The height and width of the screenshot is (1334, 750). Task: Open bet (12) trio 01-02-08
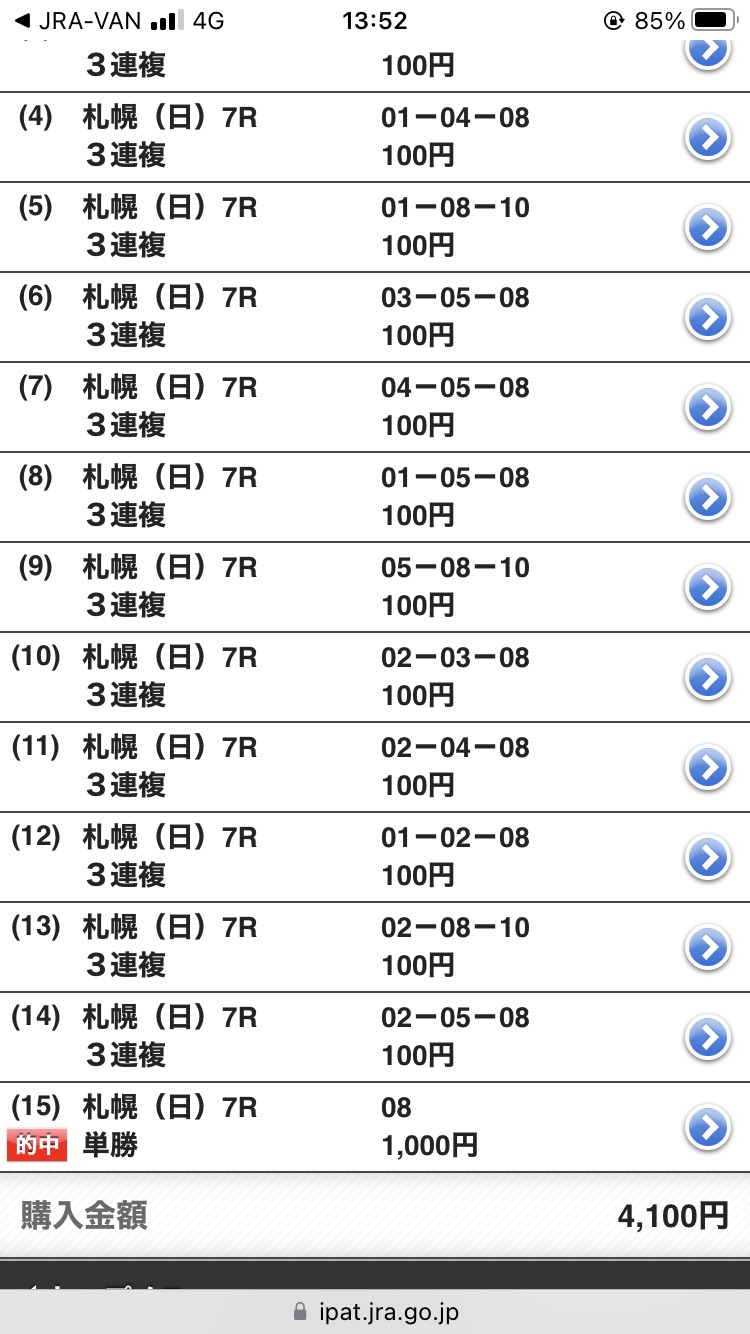point(707,857)
